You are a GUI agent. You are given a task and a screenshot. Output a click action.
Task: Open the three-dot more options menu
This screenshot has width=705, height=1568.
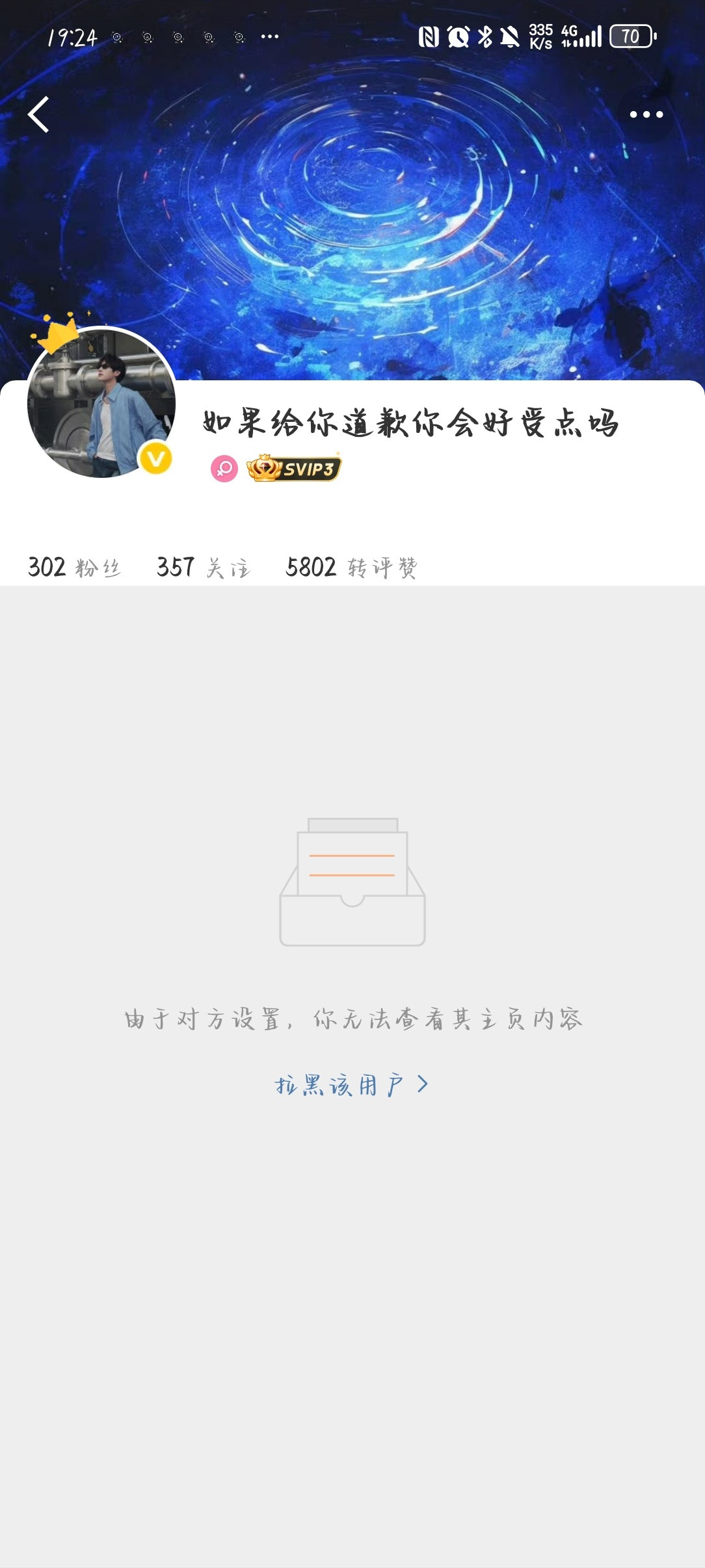pos(646,113)
